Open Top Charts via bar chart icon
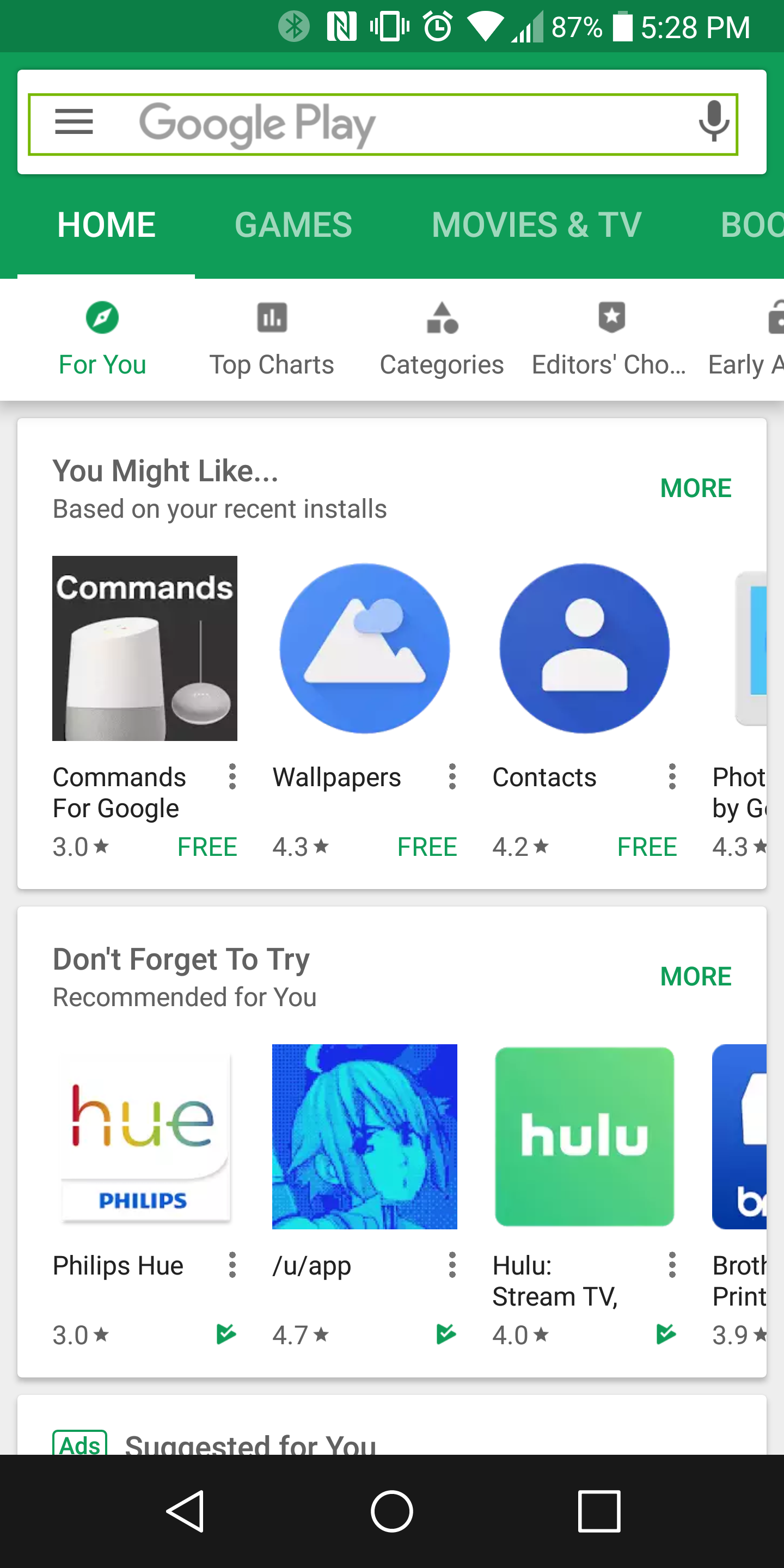Viewport: 784px width, 1568px height. click(272, 317)
